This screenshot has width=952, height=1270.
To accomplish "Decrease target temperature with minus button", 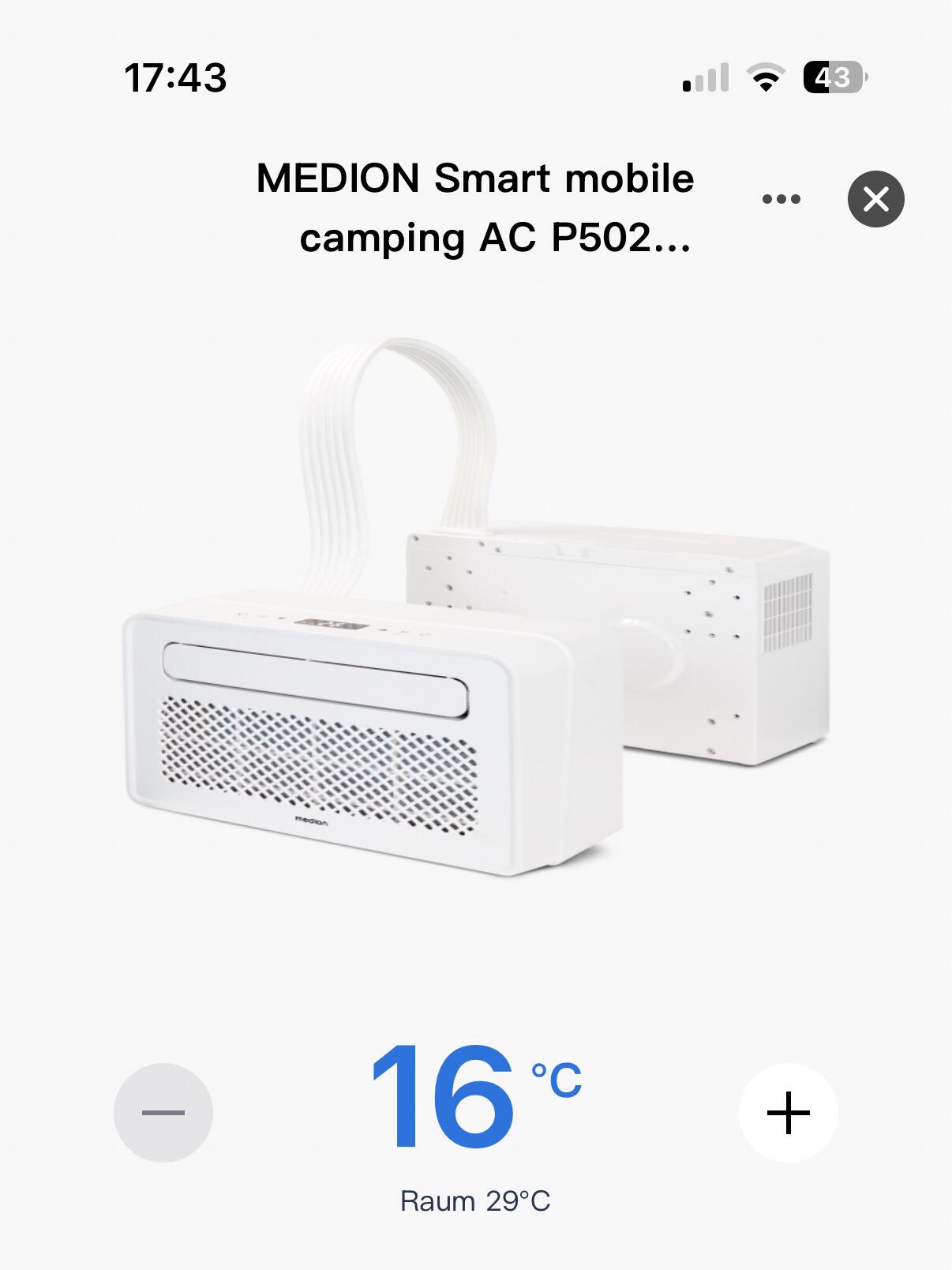I will (163, 1113).
